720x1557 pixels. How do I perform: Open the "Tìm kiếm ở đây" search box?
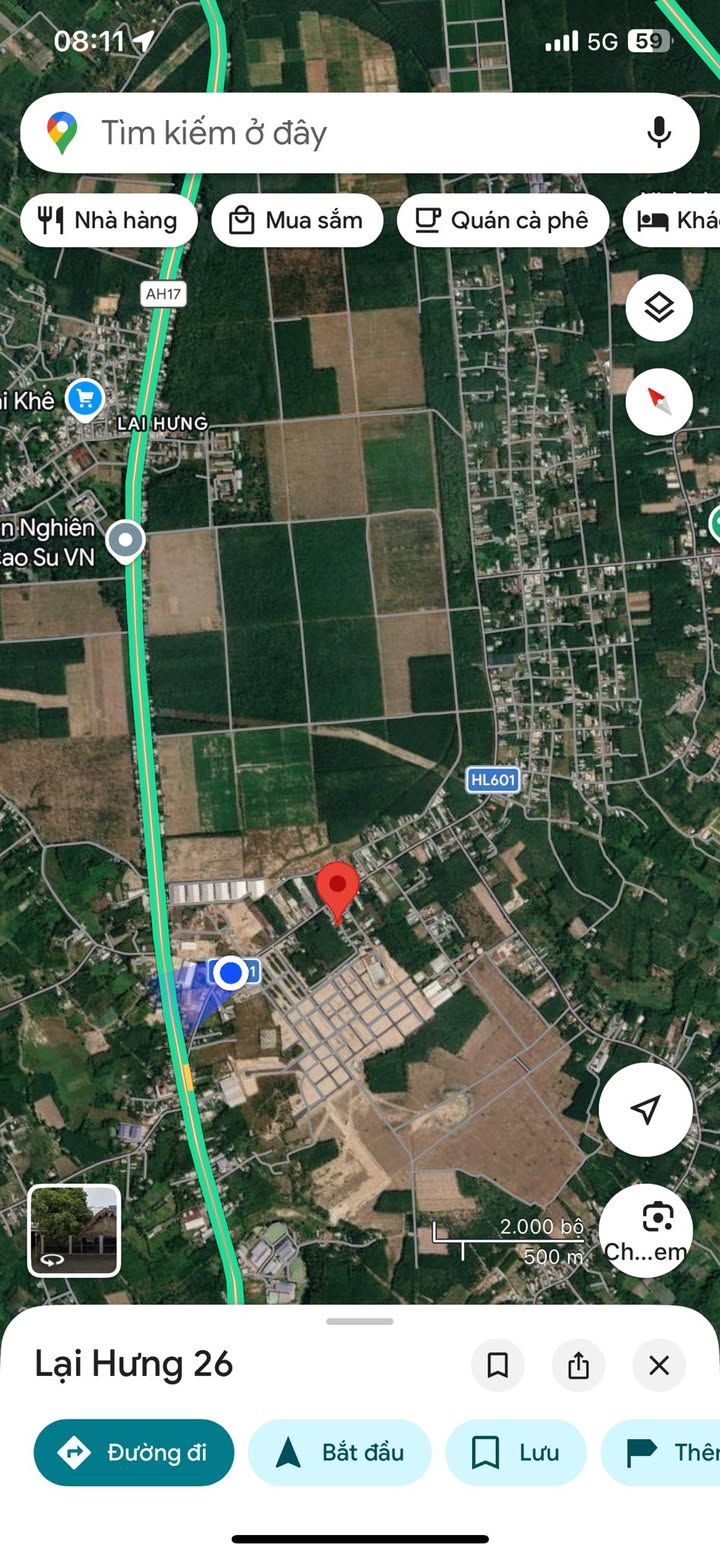330,133
